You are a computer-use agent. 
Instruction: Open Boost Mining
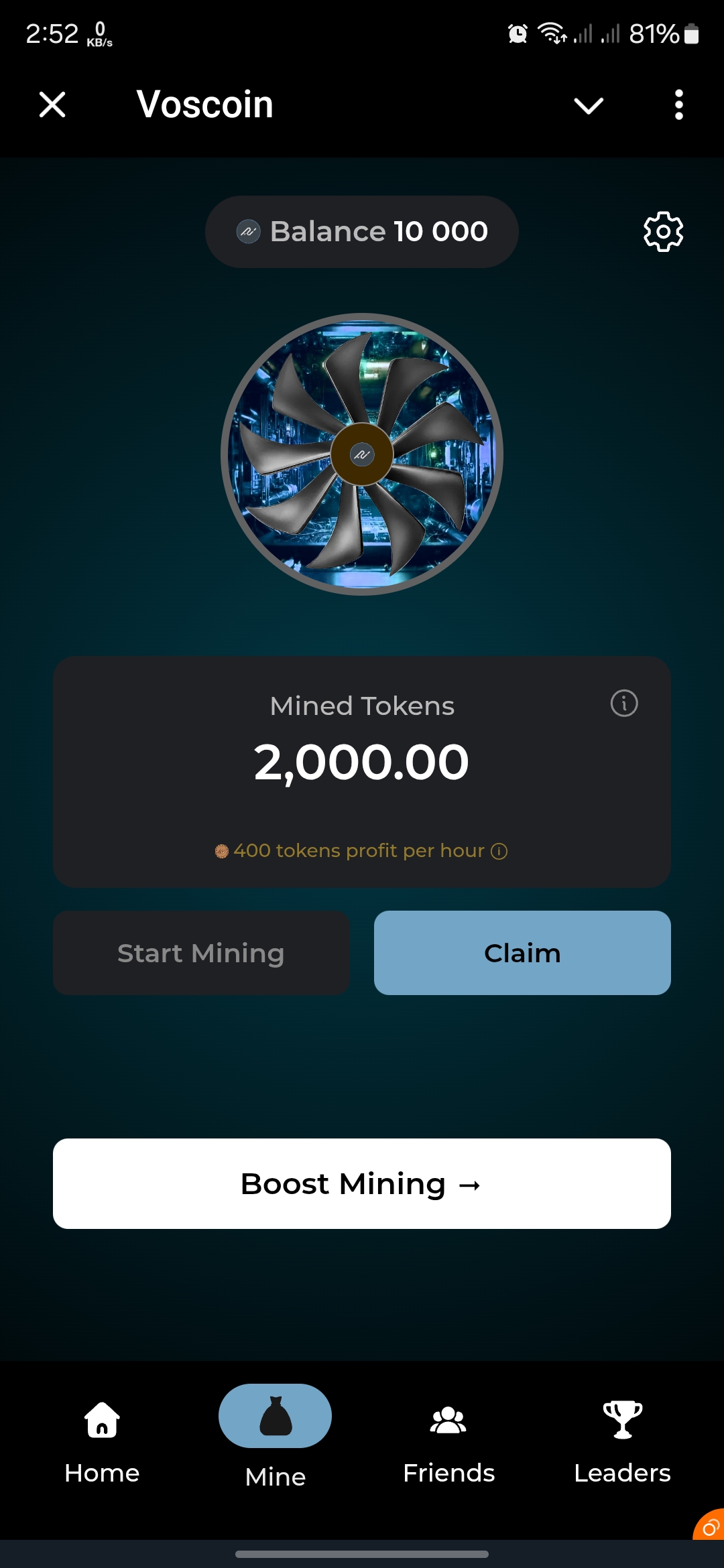361,1183
